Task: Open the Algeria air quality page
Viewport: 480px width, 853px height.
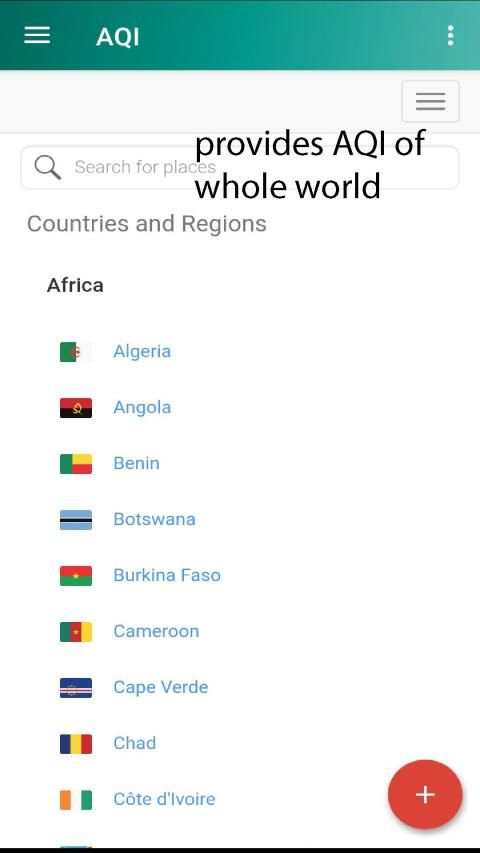Action: coord(142,351)
